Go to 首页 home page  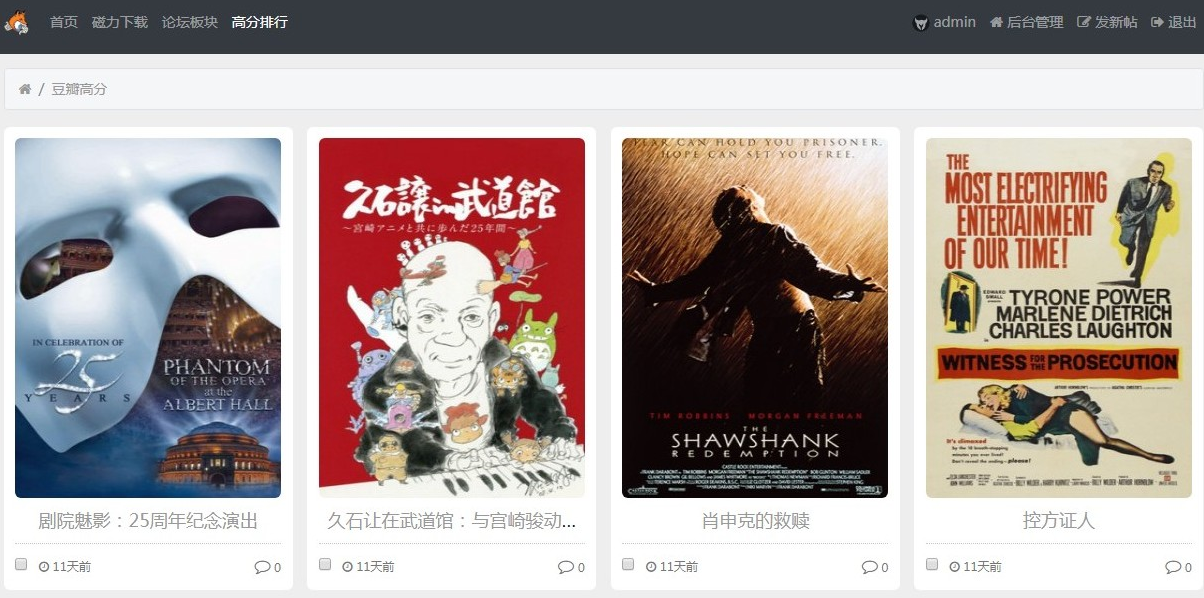pyautogui.click(x=64, y=22)
